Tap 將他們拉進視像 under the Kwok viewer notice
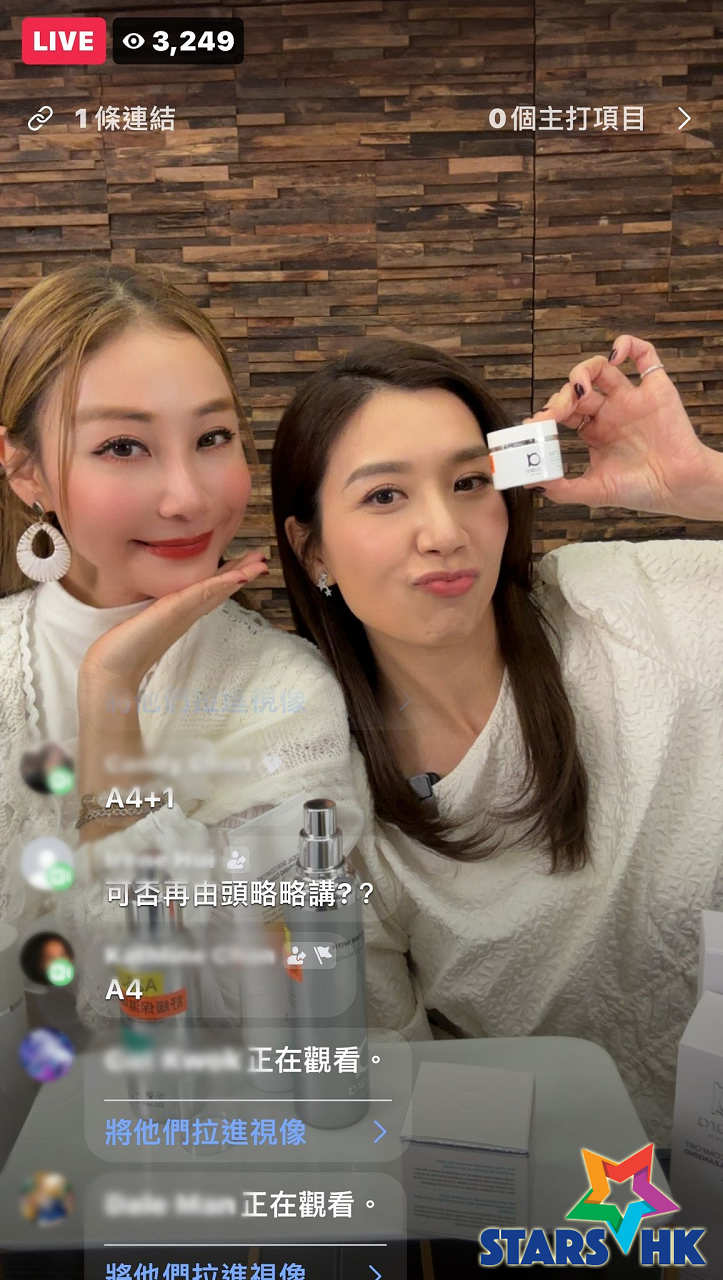The image size is (723, 1280). (245, 1132)
